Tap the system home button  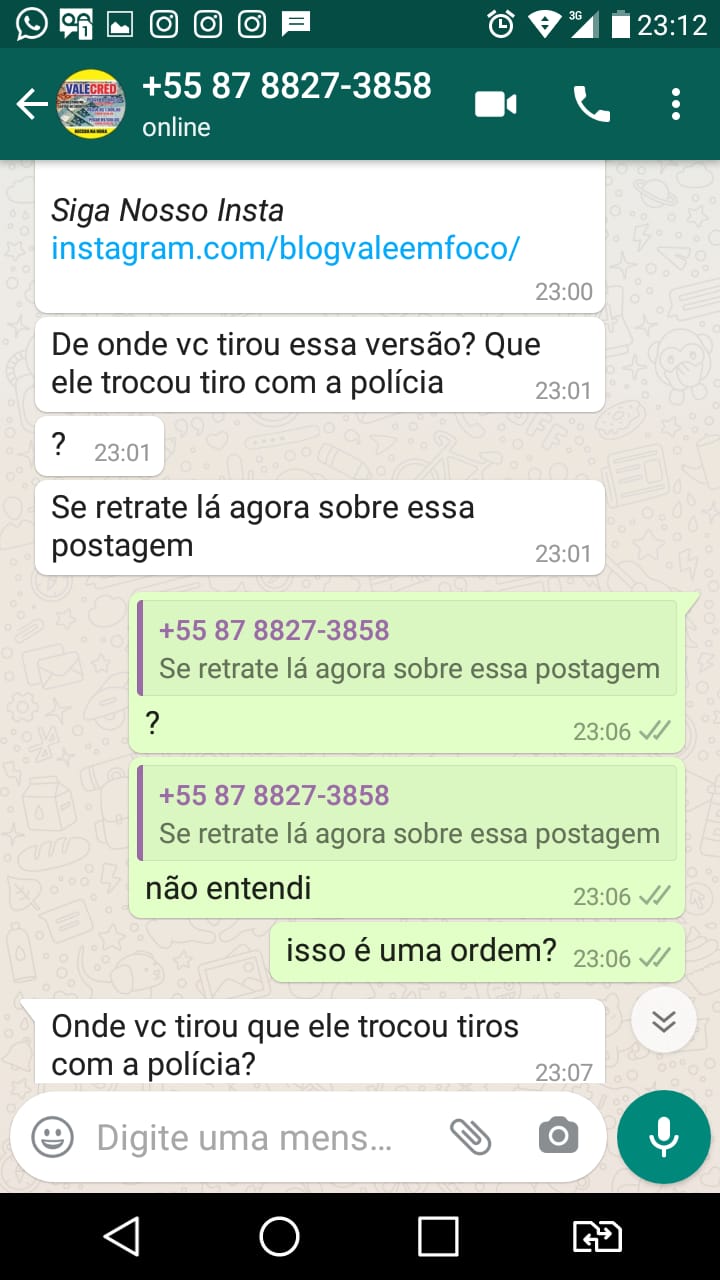(279, 1236)
